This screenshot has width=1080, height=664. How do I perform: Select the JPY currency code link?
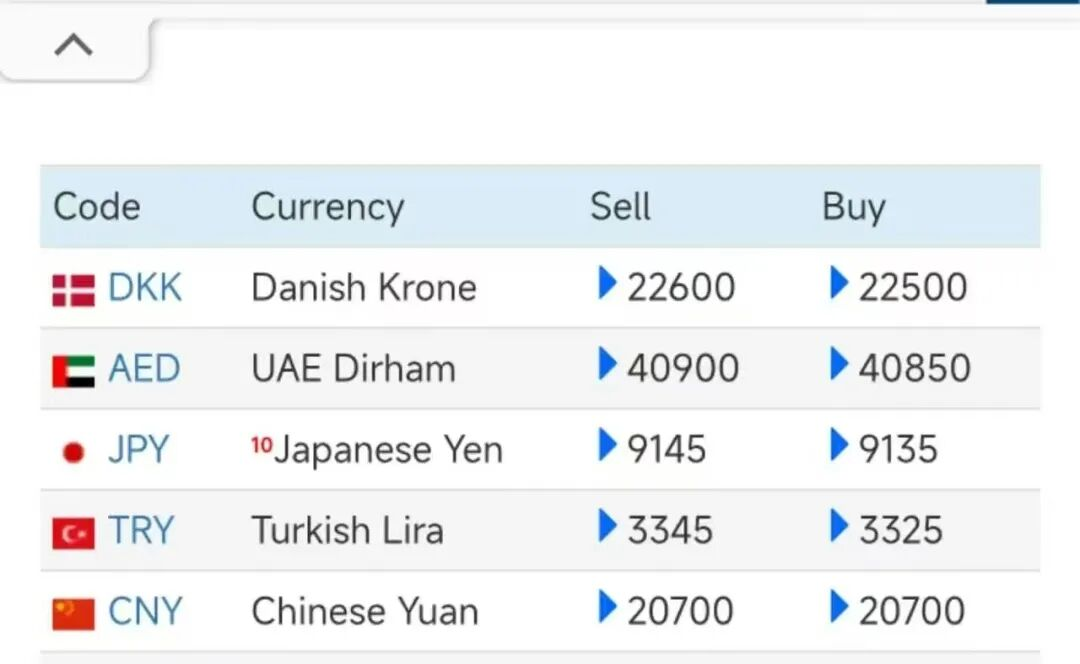[x=138, y=450]
